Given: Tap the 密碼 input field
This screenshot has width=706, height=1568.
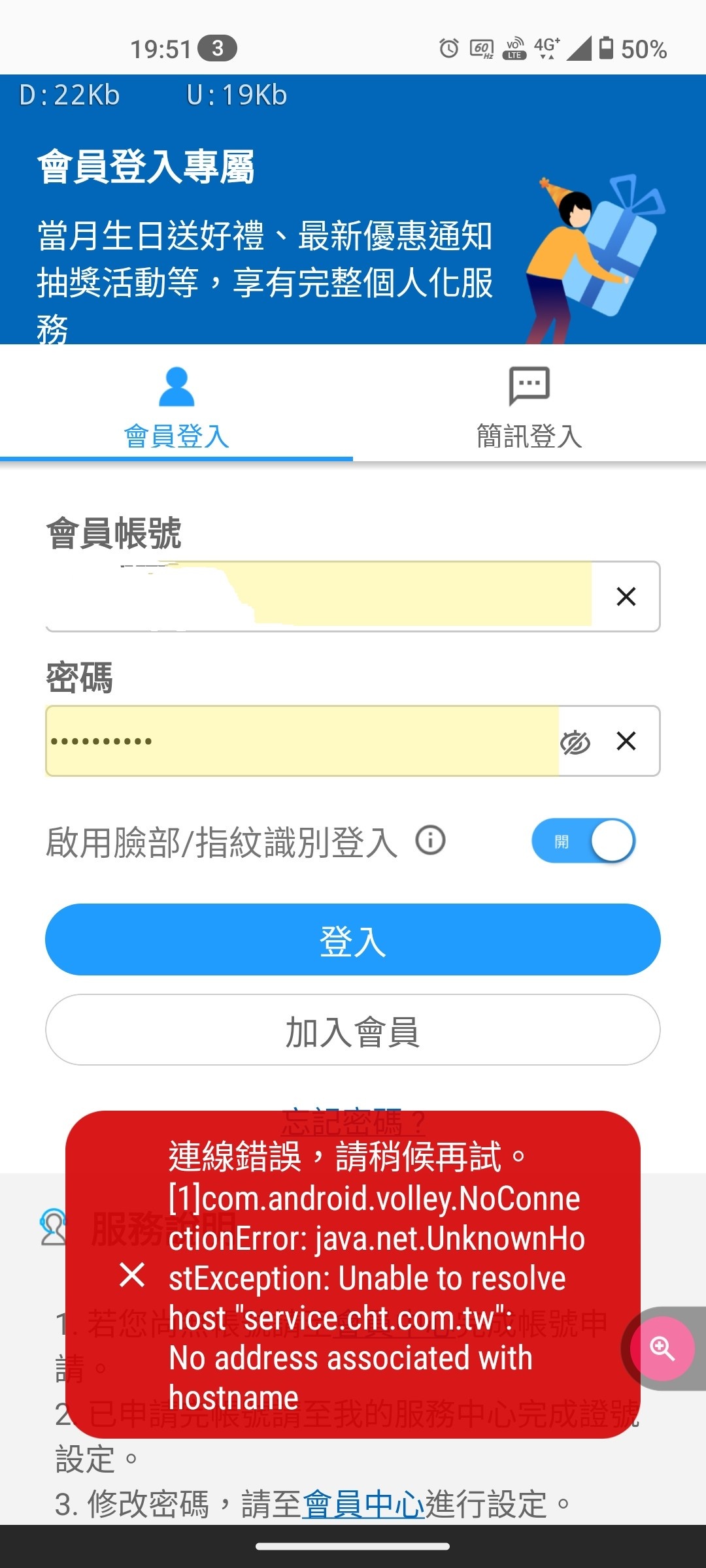Looking at the screenshot, I should (301, 741).
